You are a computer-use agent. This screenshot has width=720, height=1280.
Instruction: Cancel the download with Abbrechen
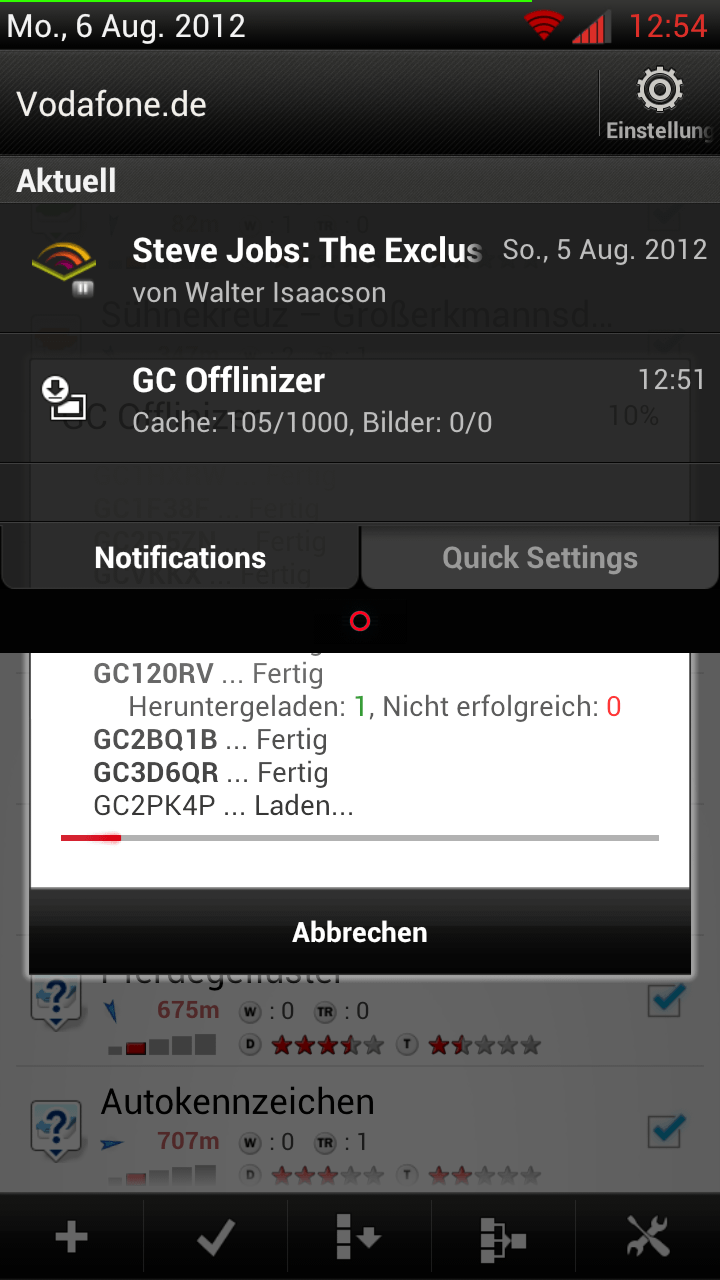[360, 932]
